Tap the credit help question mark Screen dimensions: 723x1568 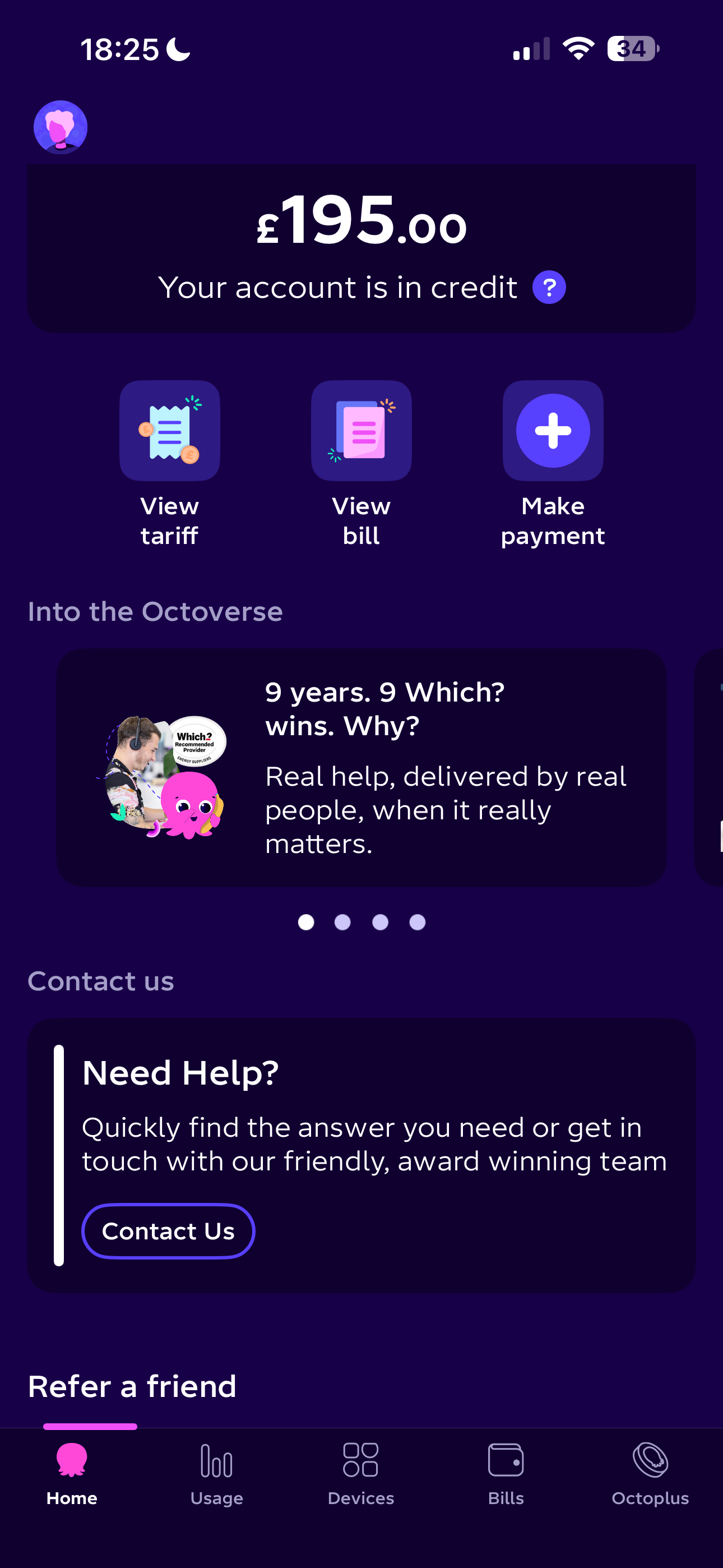[x=549, y=287]
